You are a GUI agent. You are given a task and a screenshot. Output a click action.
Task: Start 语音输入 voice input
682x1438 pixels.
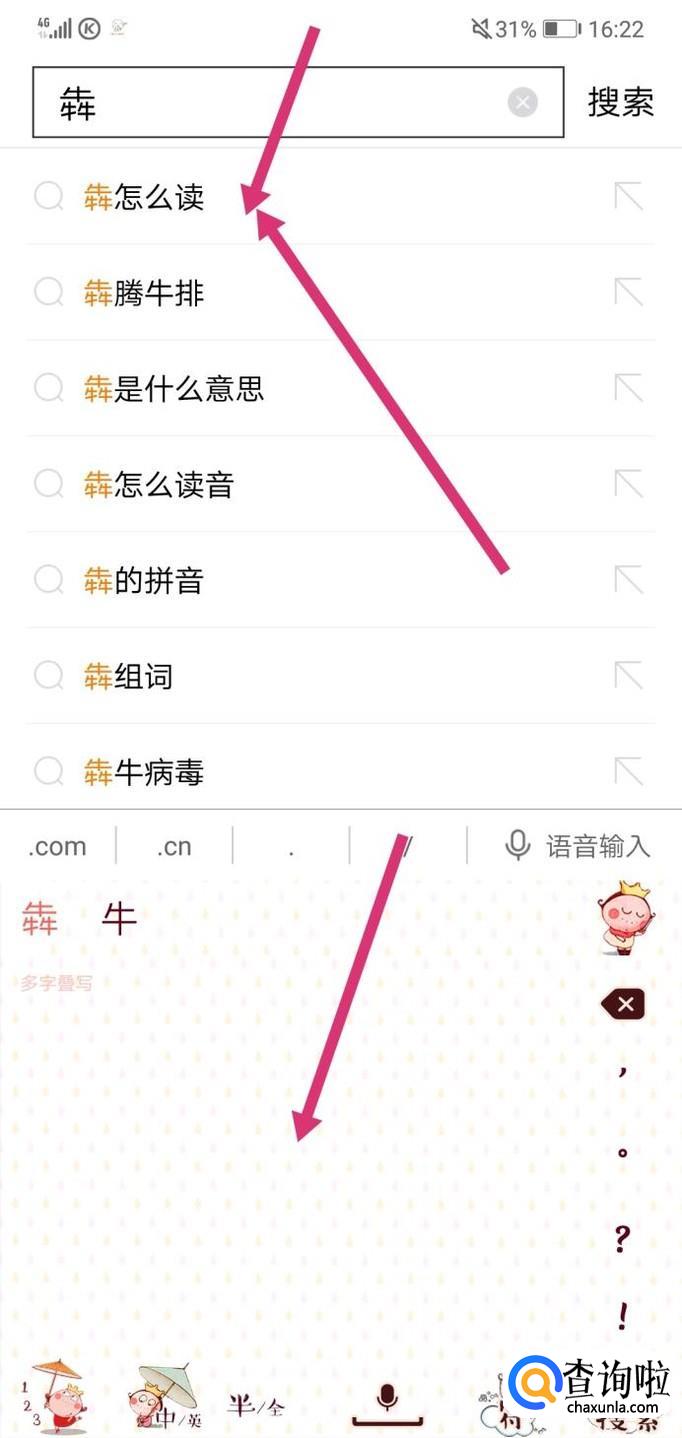point(578,847)
